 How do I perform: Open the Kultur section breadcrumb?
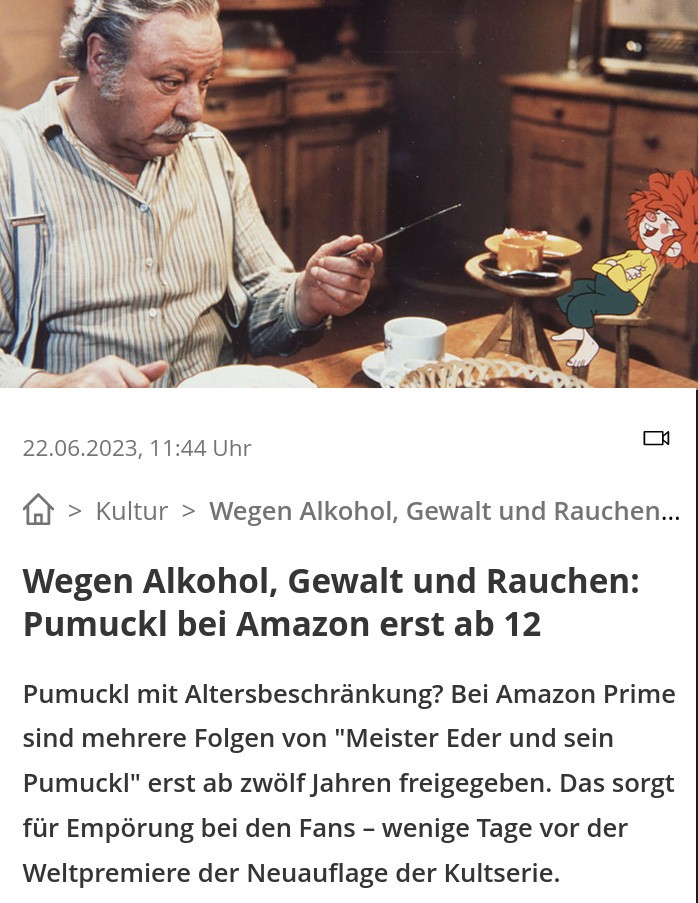point(131,511)
